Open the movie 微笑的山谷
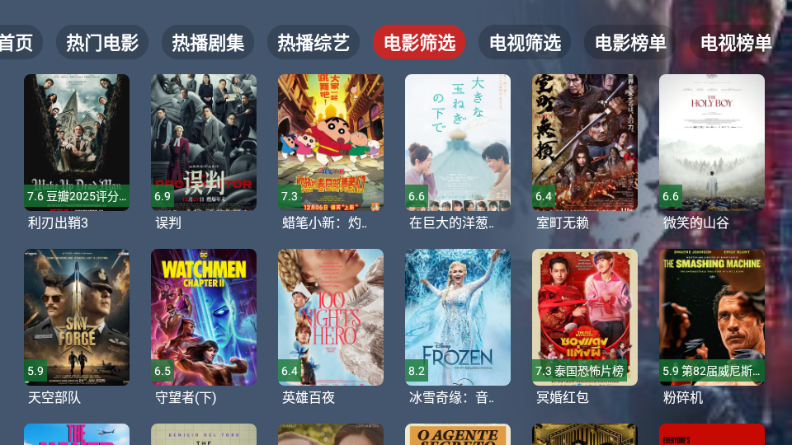 [x=712, y=142]
